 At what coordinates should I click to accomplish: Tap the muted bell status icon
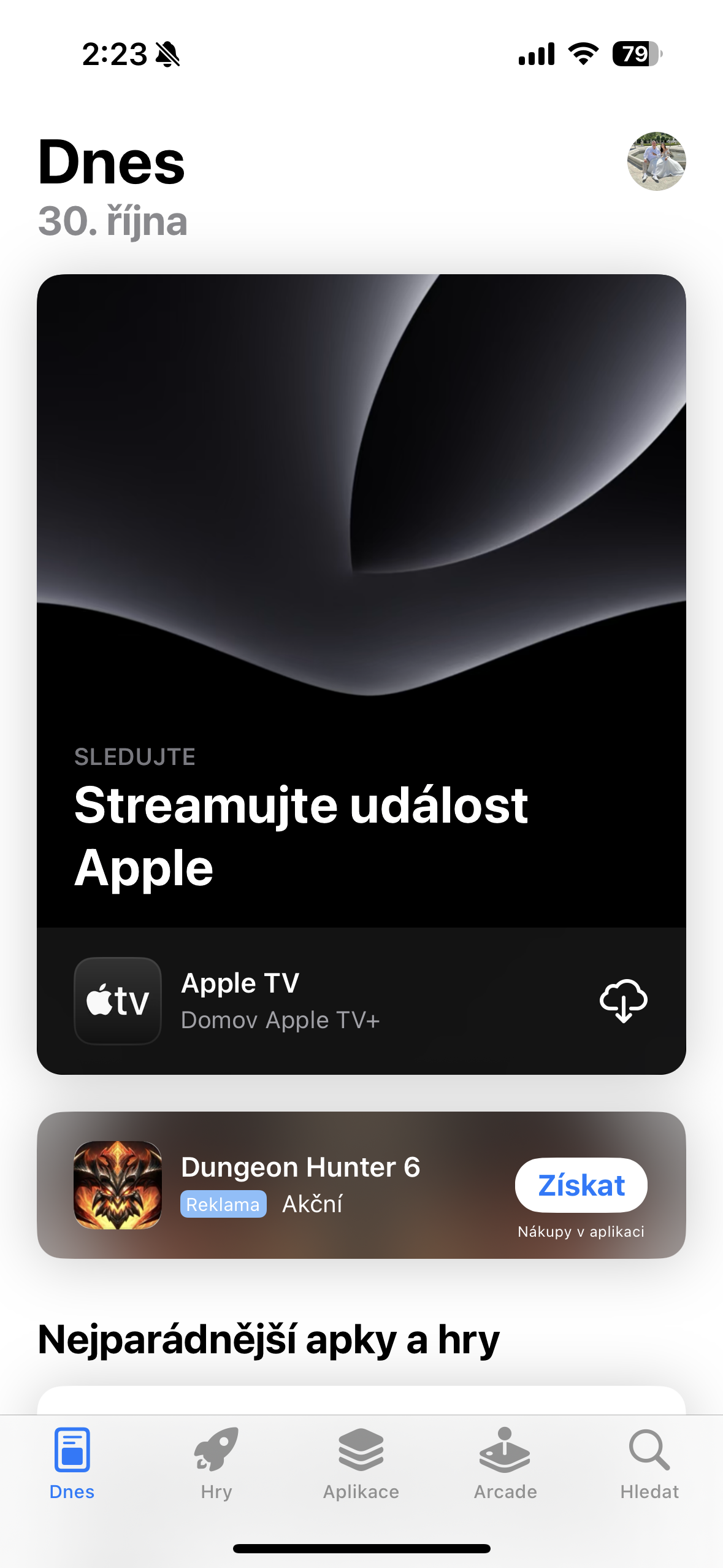coord(167,56)
